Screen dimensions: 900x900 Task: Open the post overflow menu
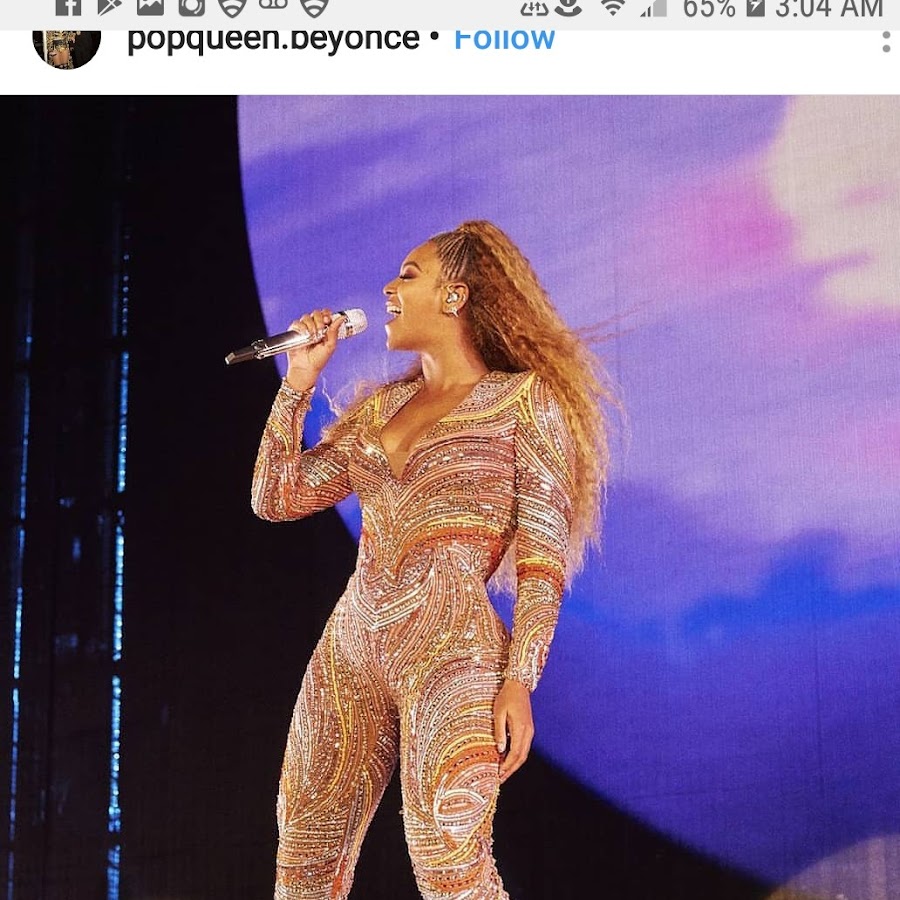click(885, 42)
